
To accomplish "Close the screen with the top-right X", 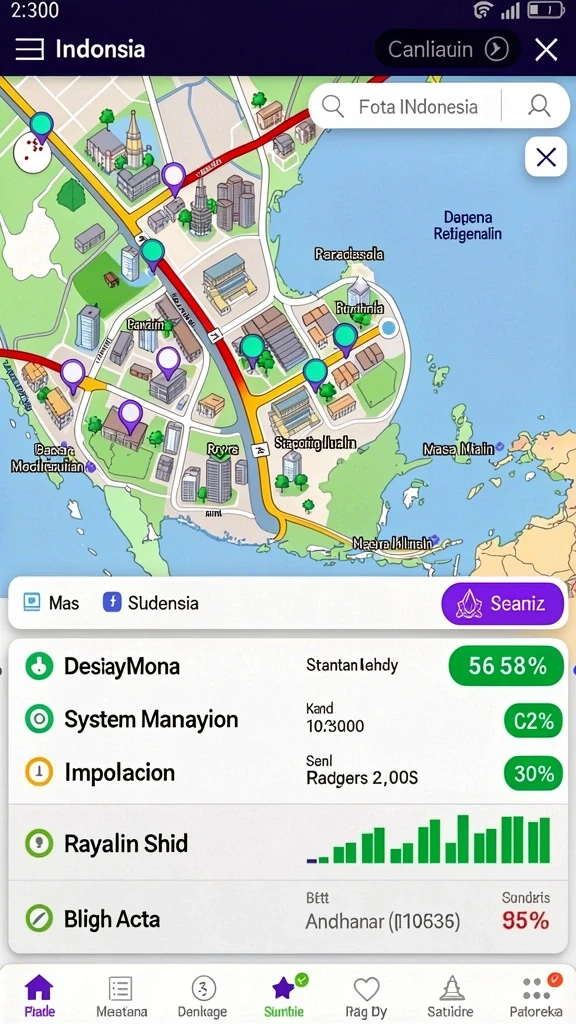I will click(546, 49).
